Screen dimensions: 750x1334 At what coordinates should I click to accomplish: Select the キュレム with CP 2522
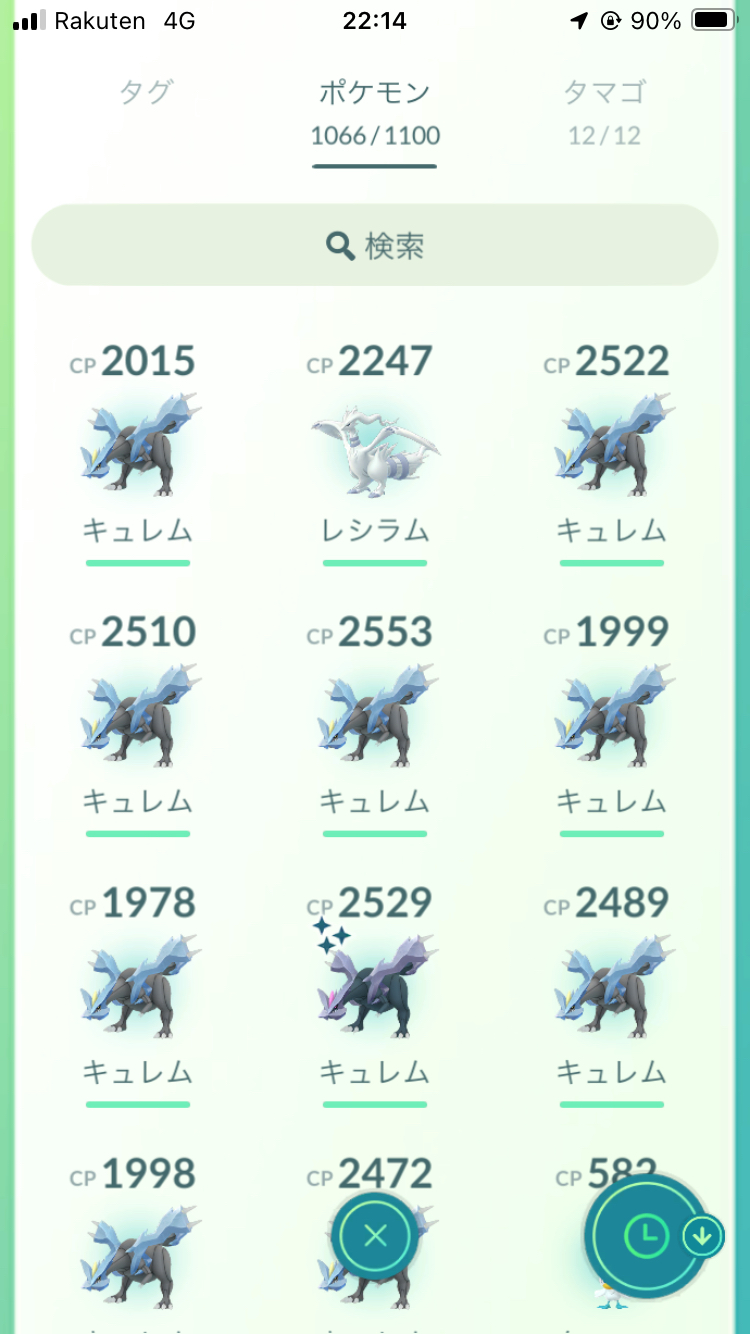coord(612,445)
